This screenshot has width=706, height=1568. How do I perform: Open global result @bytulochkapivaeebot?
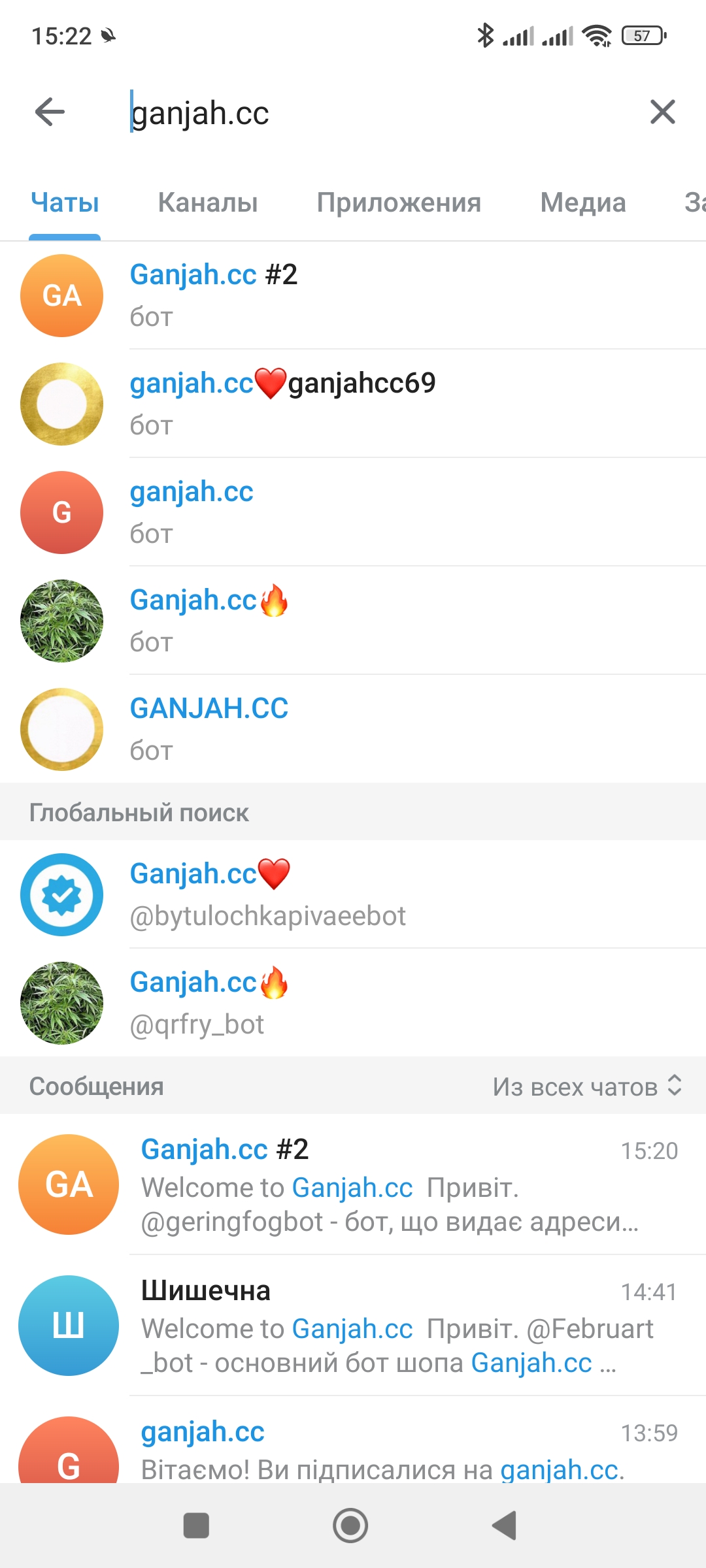pos(353,894)
